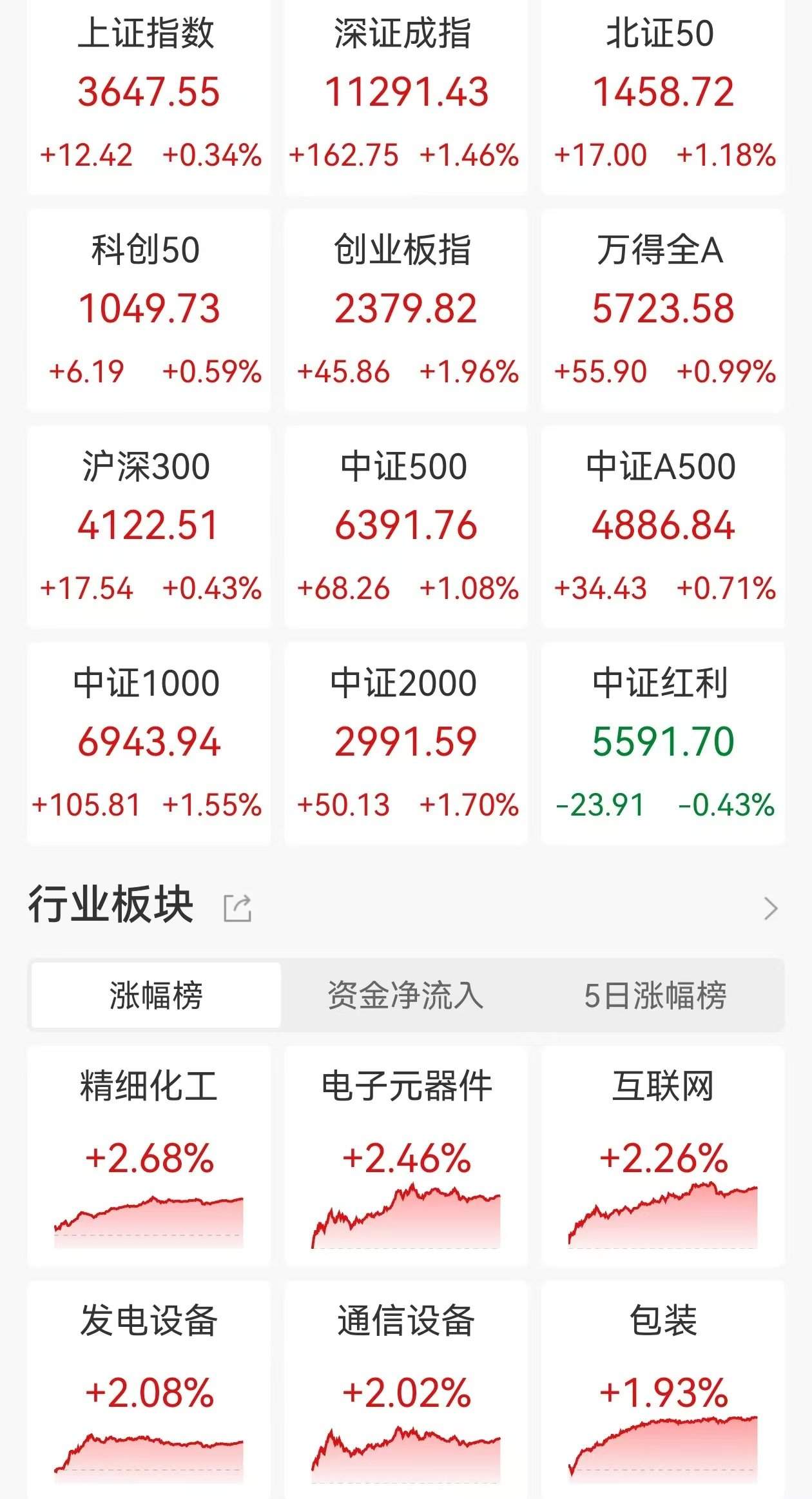
Task: Switch to the 资金净流入 tab
Action: click(x=405, y=995)
